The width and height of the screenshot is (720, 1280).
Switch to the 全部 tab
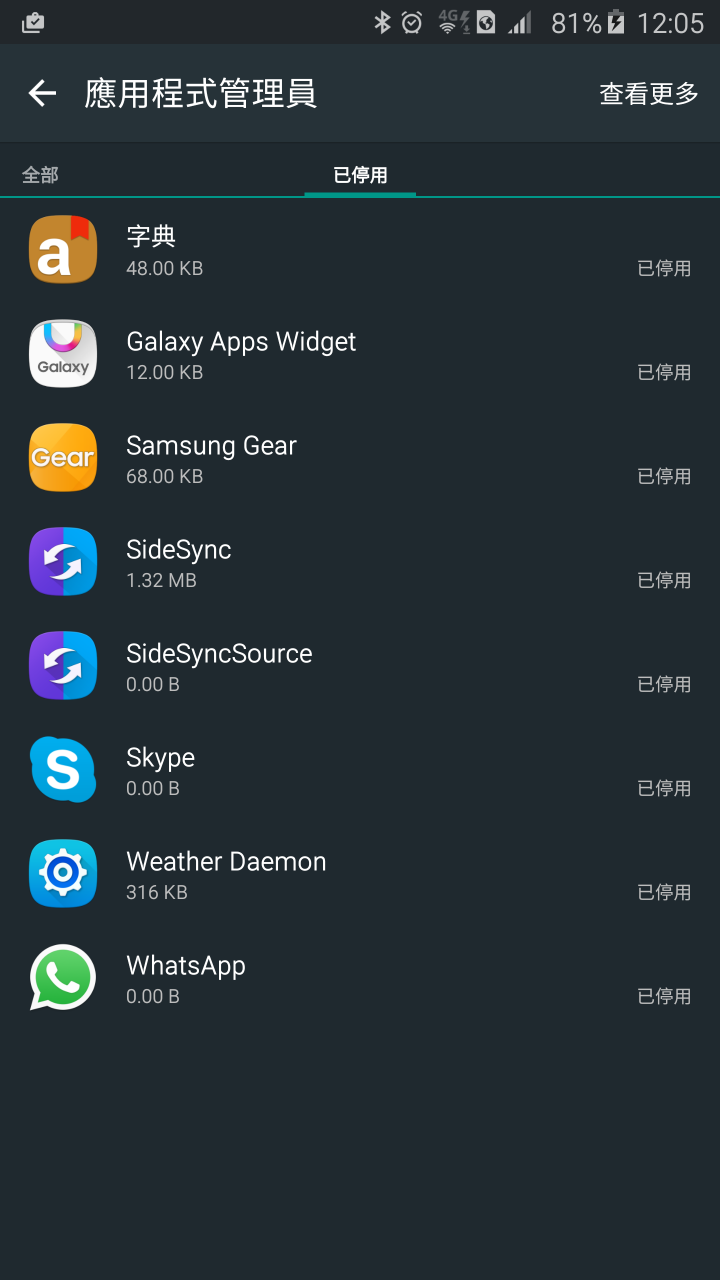[x=40, y=175]
